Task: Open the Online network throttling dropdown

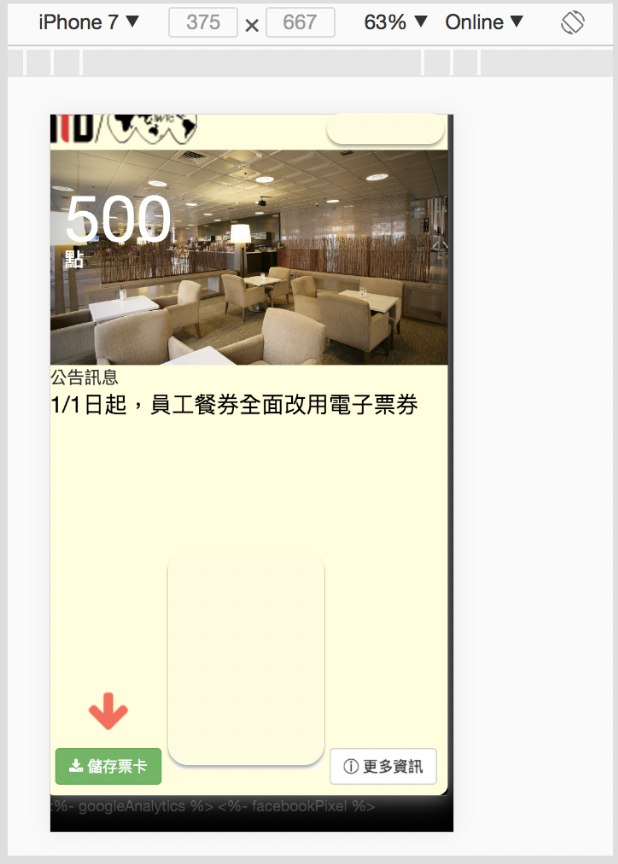Action: coord(484,22)
